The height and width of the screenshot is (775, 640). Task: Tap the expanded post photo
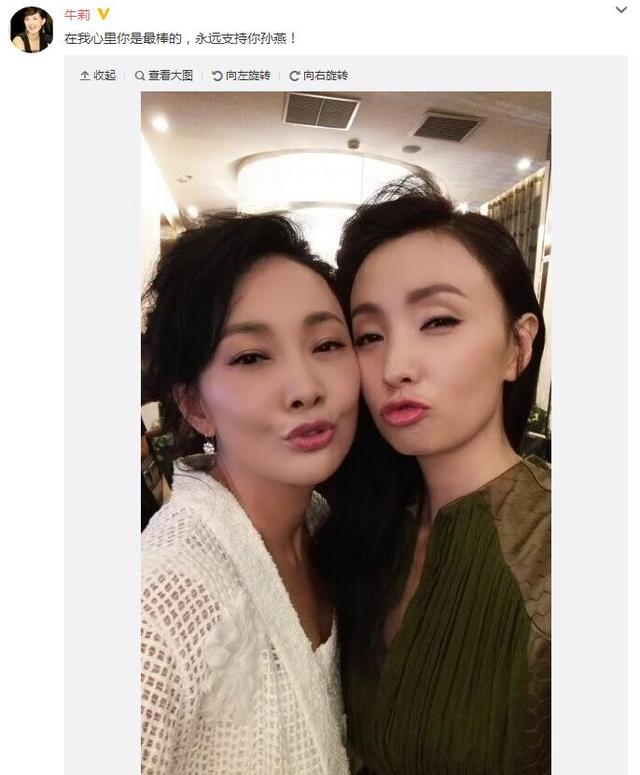click(x=345, y=430)
